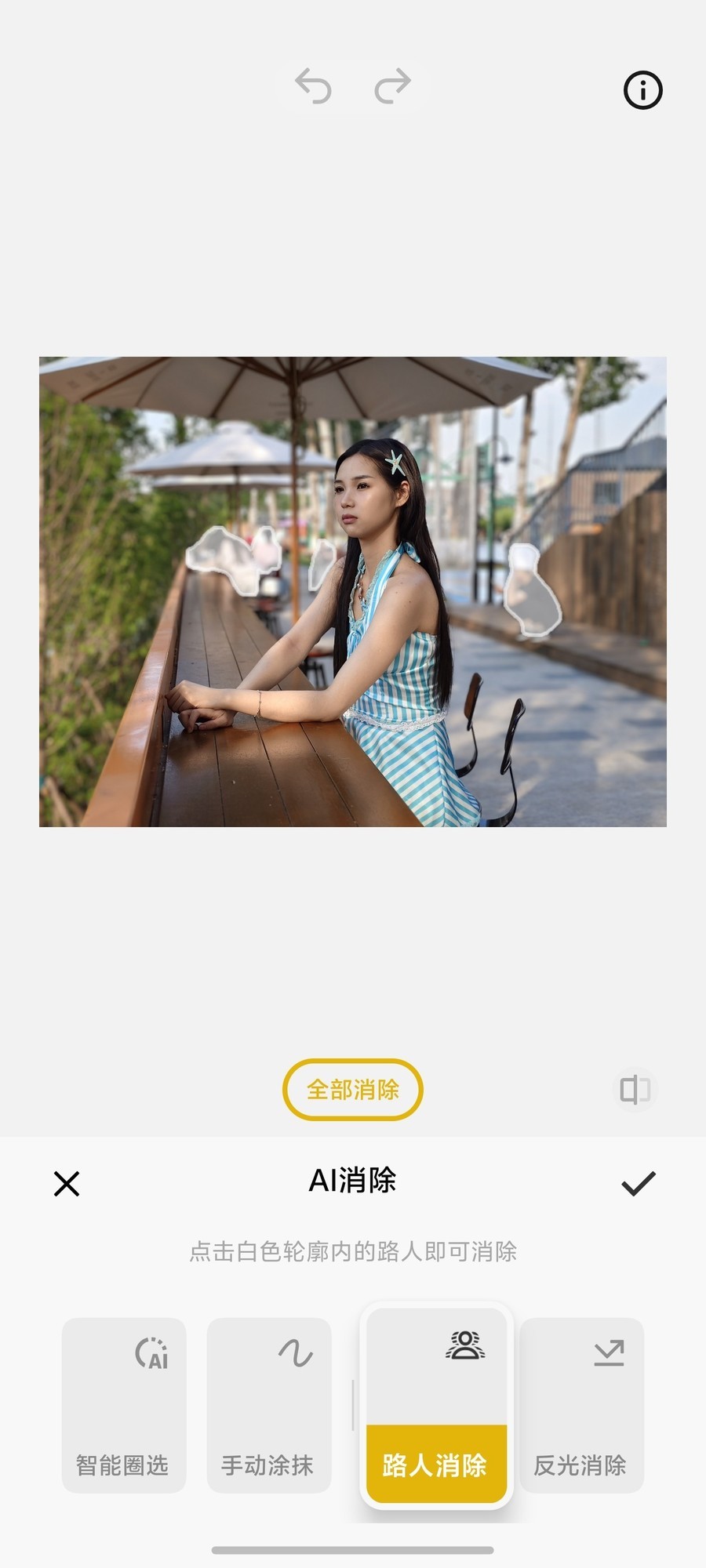
Task: Switch to 反光消除 mode
Action: pyautogui.click(x=581, y=1405)
